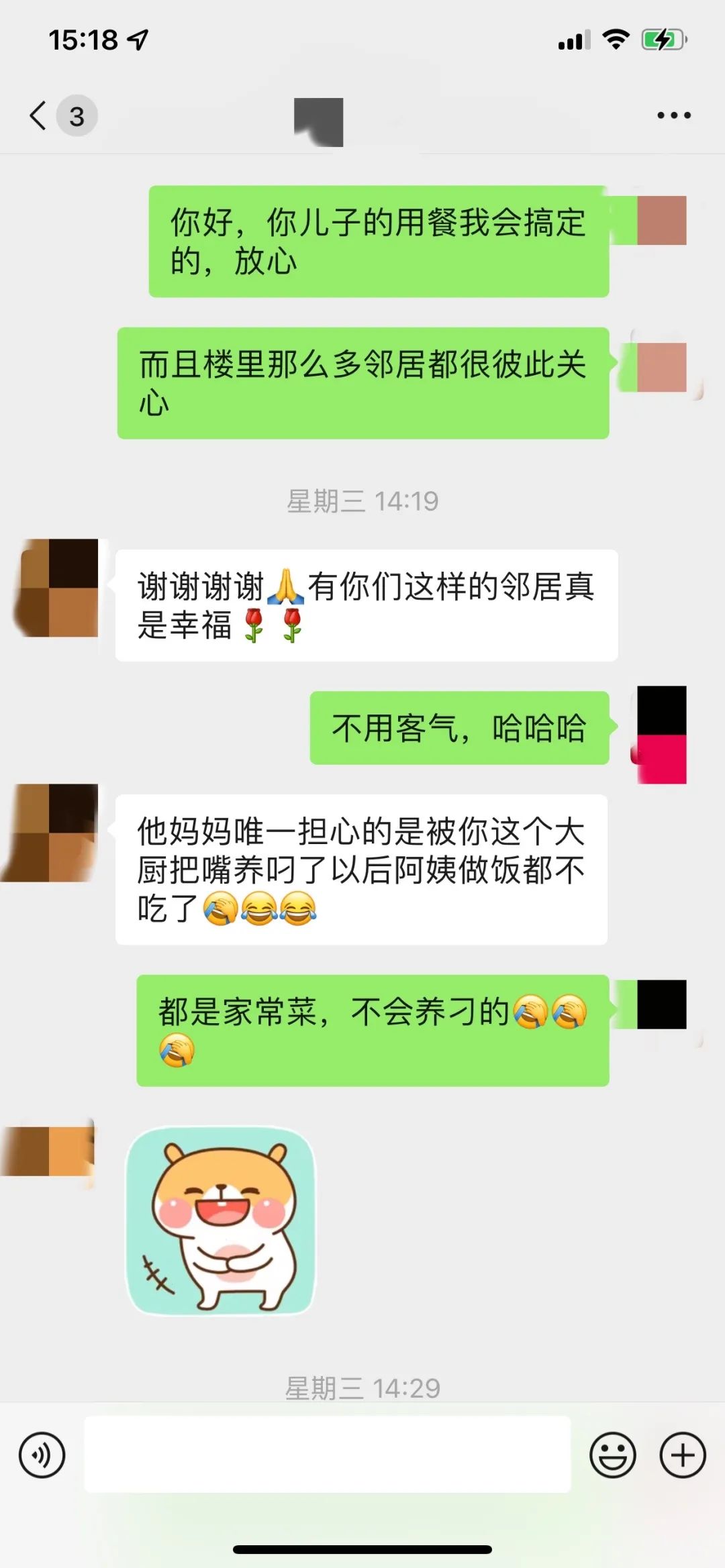
Task: Focus the message text field
Action: 327,1455
